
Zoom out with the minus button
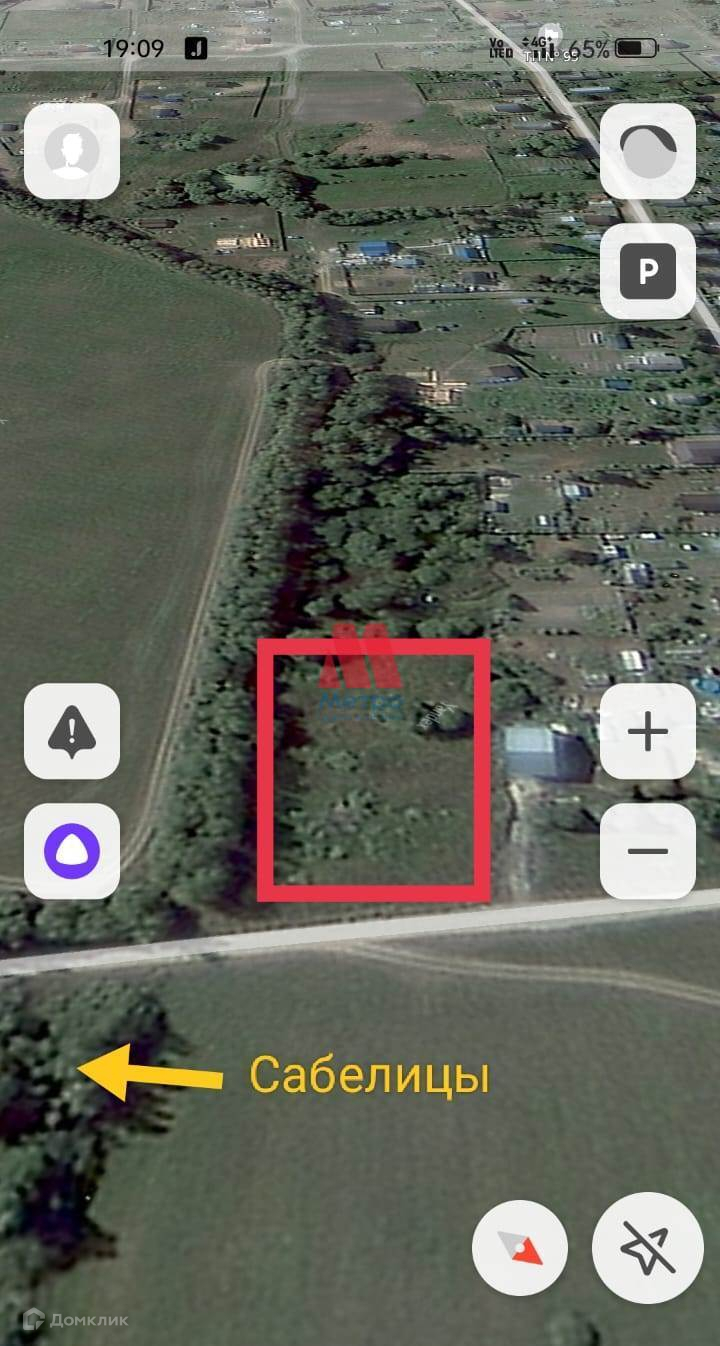(648, 851)
